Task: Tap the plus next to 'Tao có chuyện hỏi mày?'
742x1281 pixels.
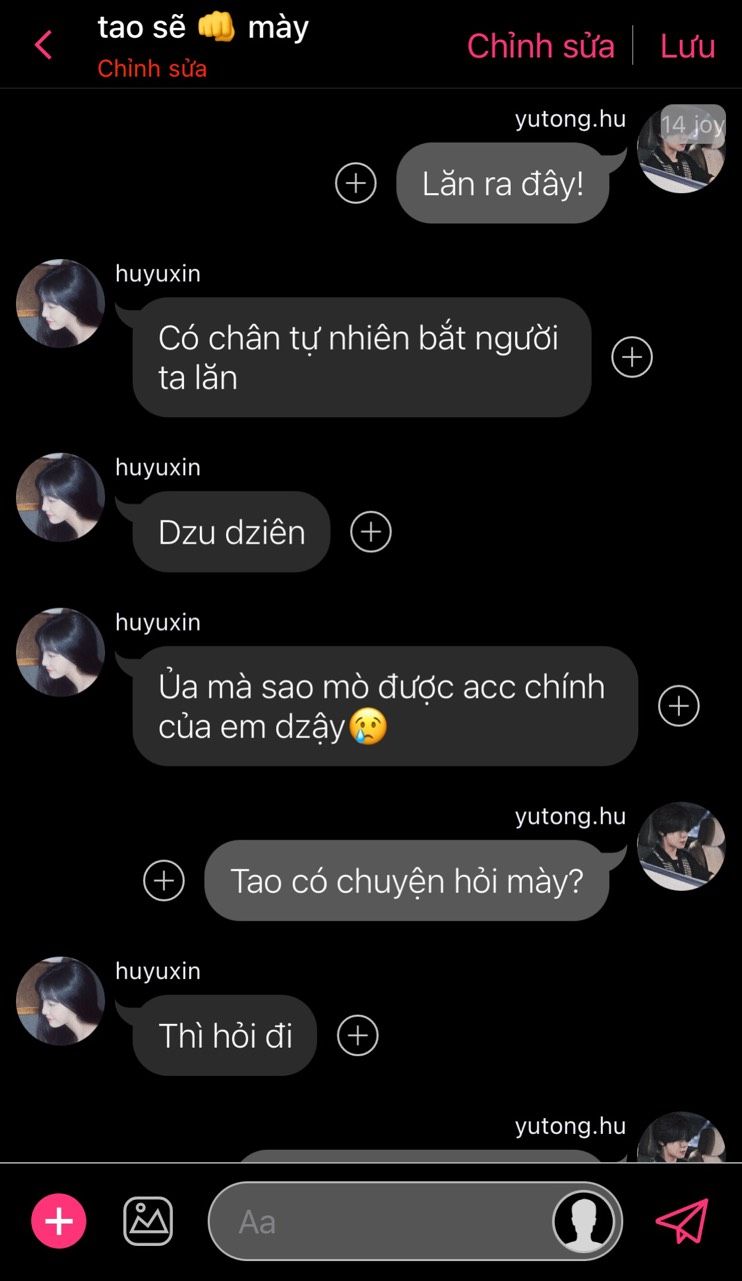Action: (164, 880)
